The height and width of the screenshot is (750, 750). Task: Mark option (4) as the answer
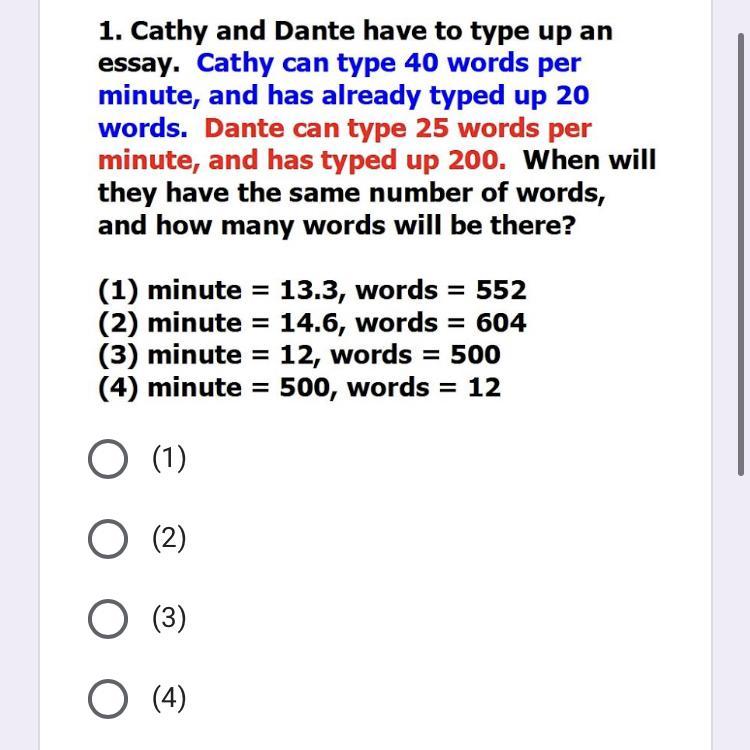click(x=108, y=700)
